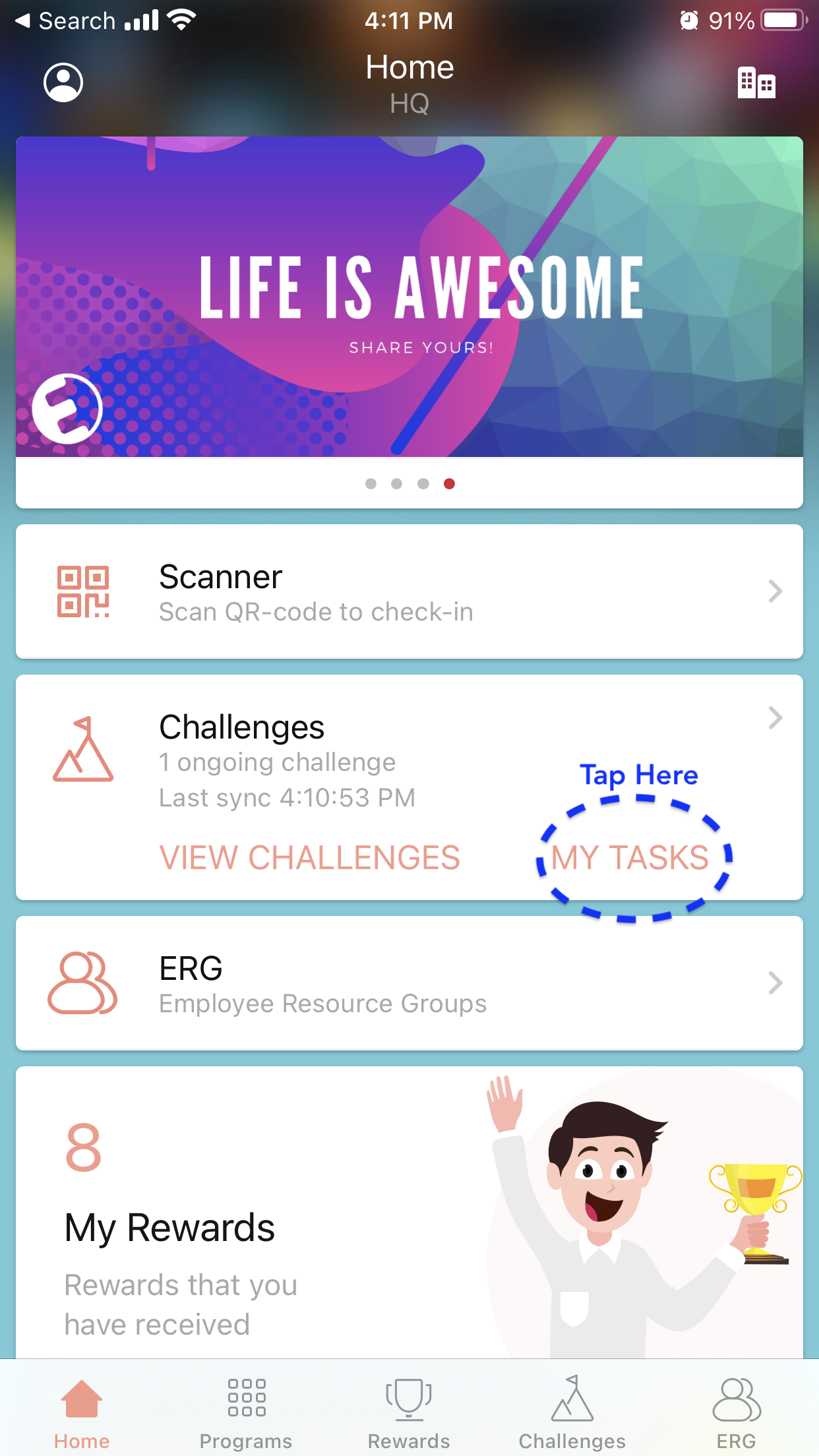This screenshot has width=819, height=1456.
Task: Return to Search via back arrow
Action: tap(65, 20)
